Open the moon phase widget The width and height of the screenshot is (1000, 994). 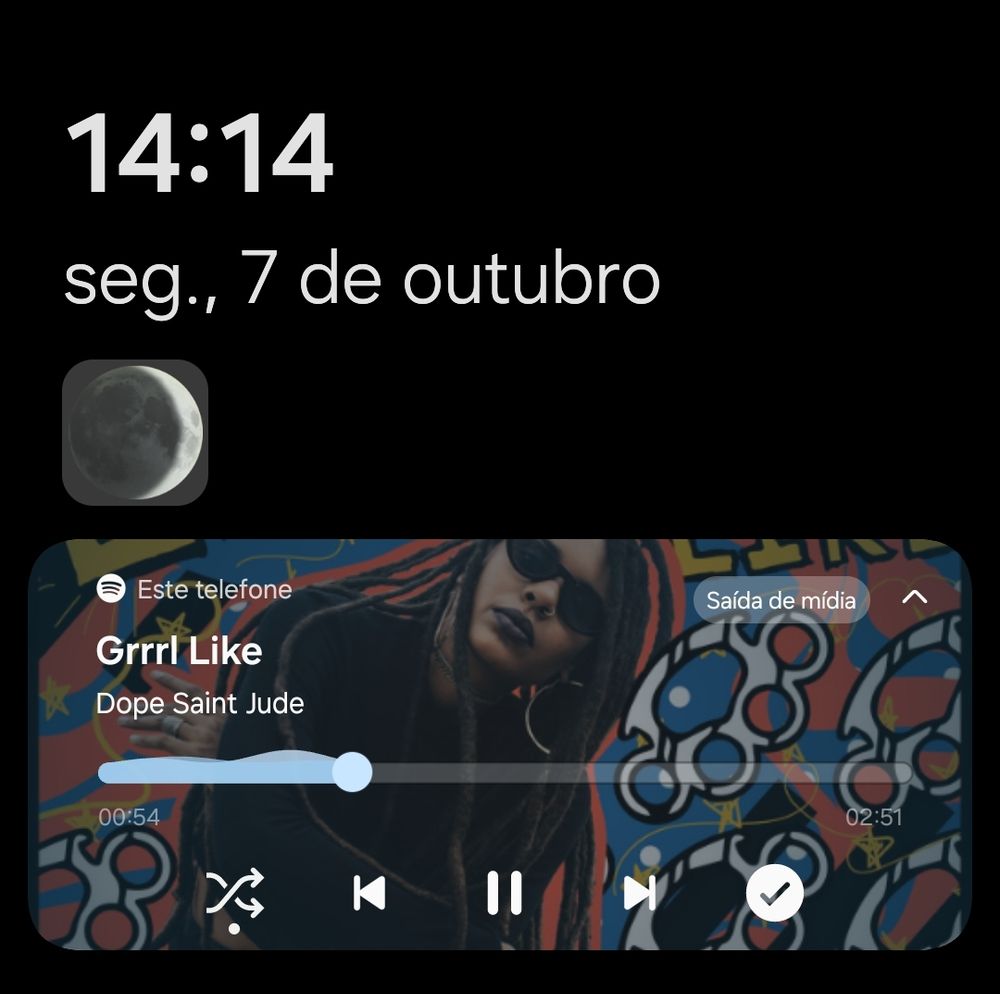135,432
